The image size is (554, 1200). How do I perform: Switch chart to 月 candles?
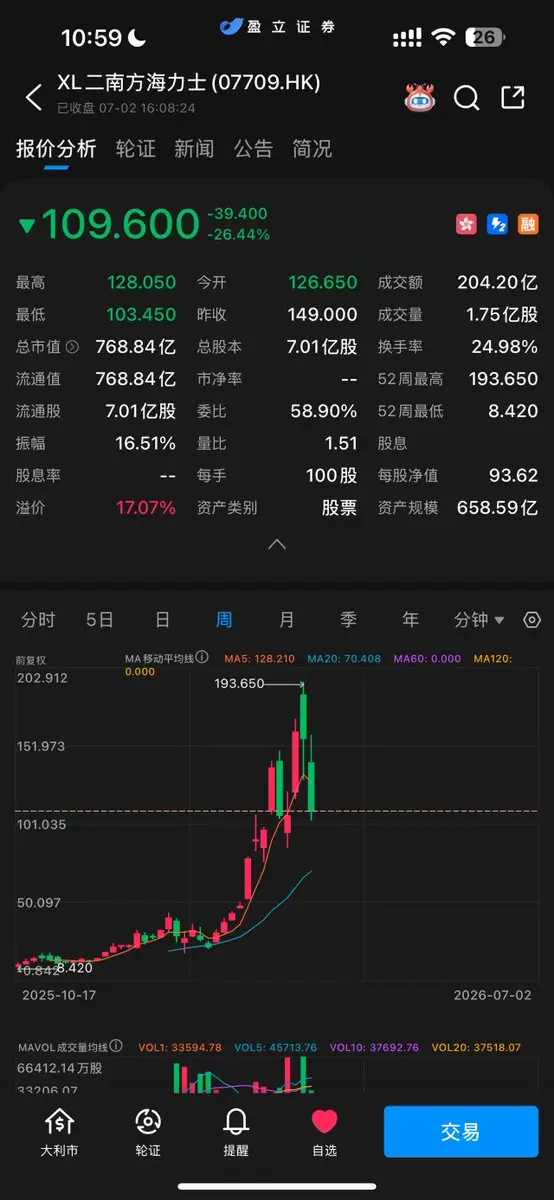click(x=286, y=620)
